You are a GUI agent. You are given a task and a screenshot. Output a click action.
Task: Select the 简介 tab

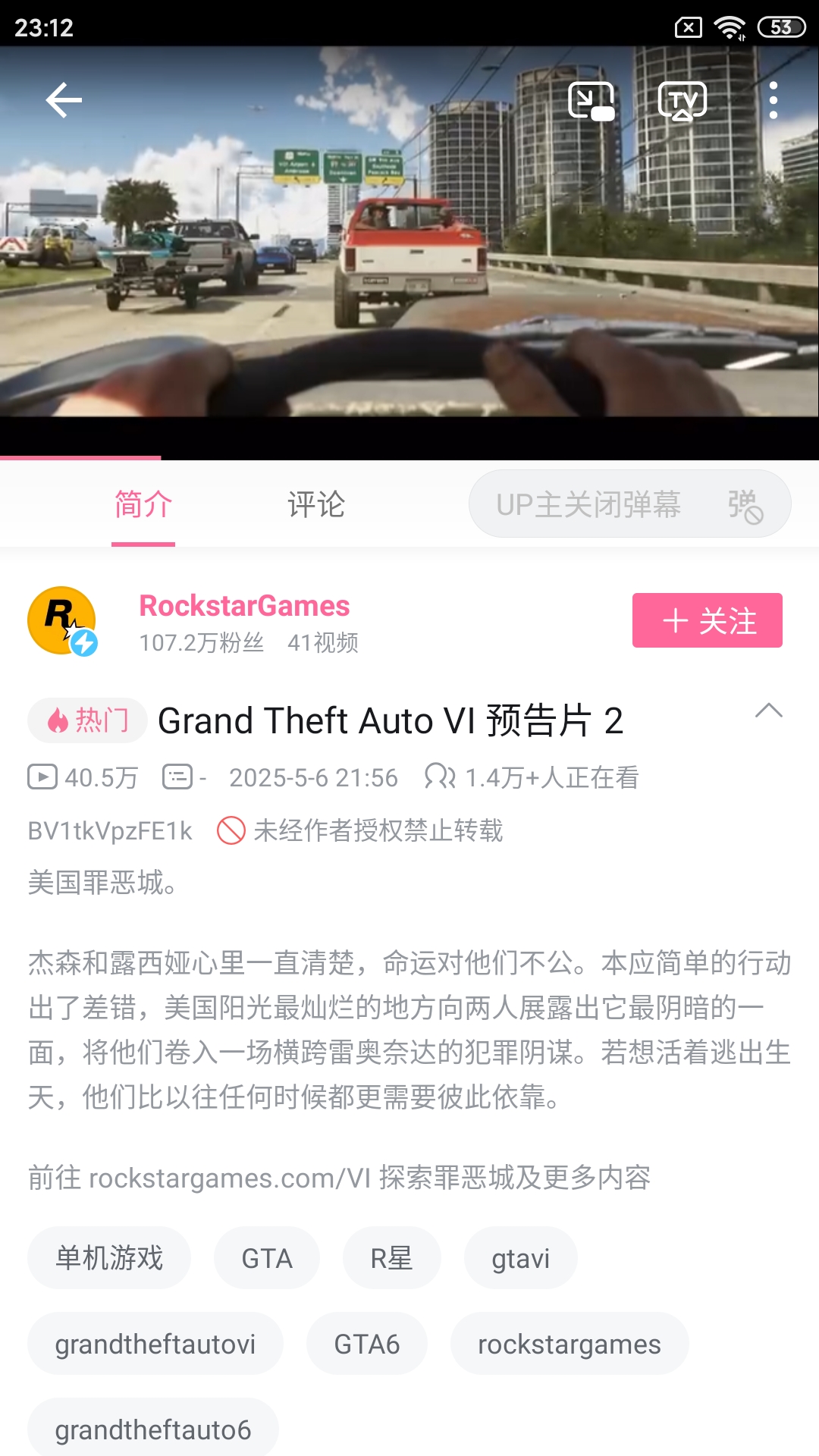(143, 505)
